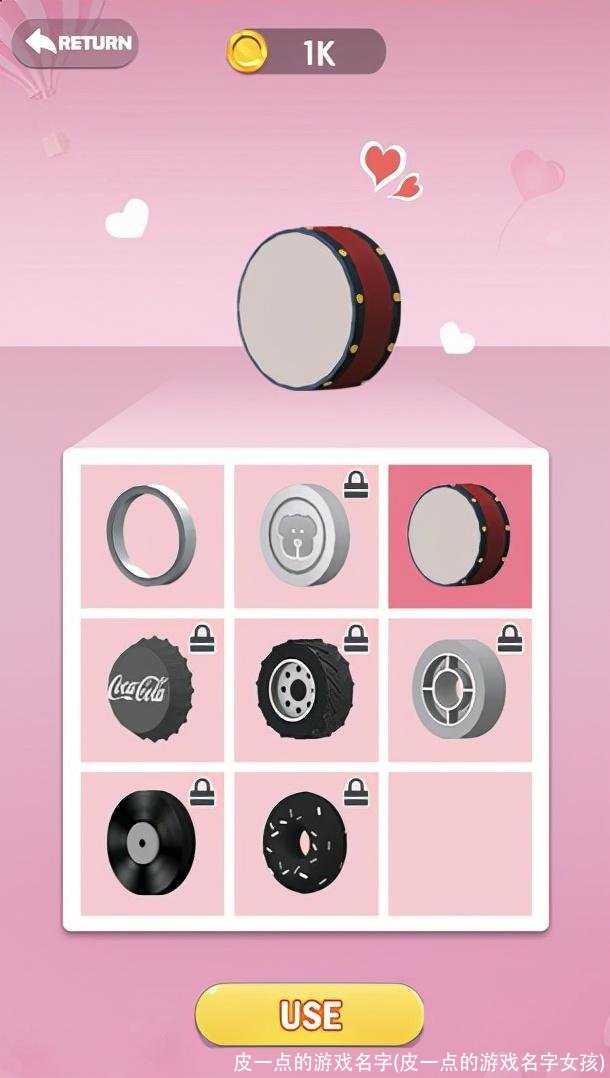The width and height of the screenshot is (610, 1078).
Task: Select the locked bear coin skin
Action: [306, 536]
